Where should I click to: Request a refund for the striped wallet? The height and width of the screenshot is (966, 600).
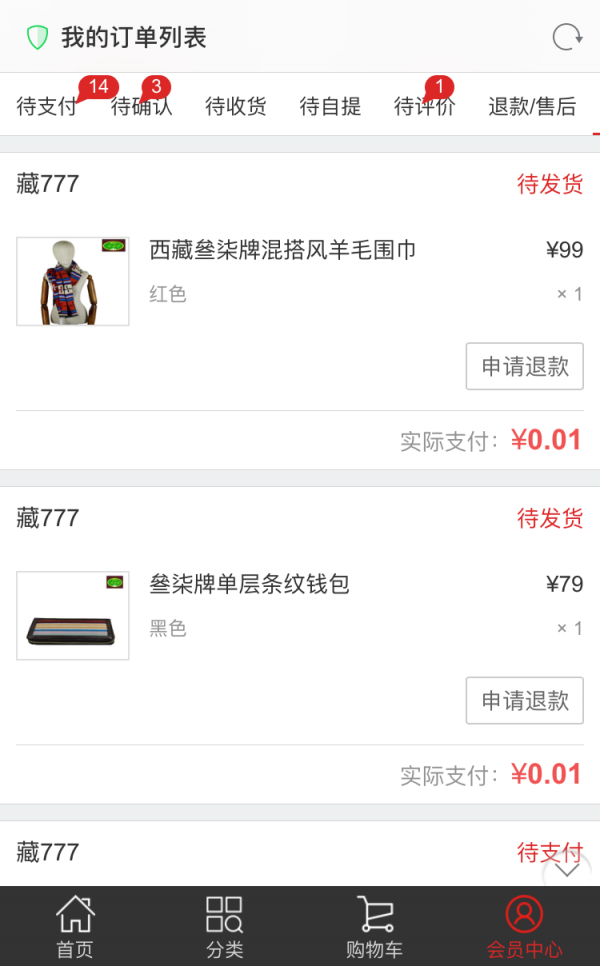click(525, 700)
